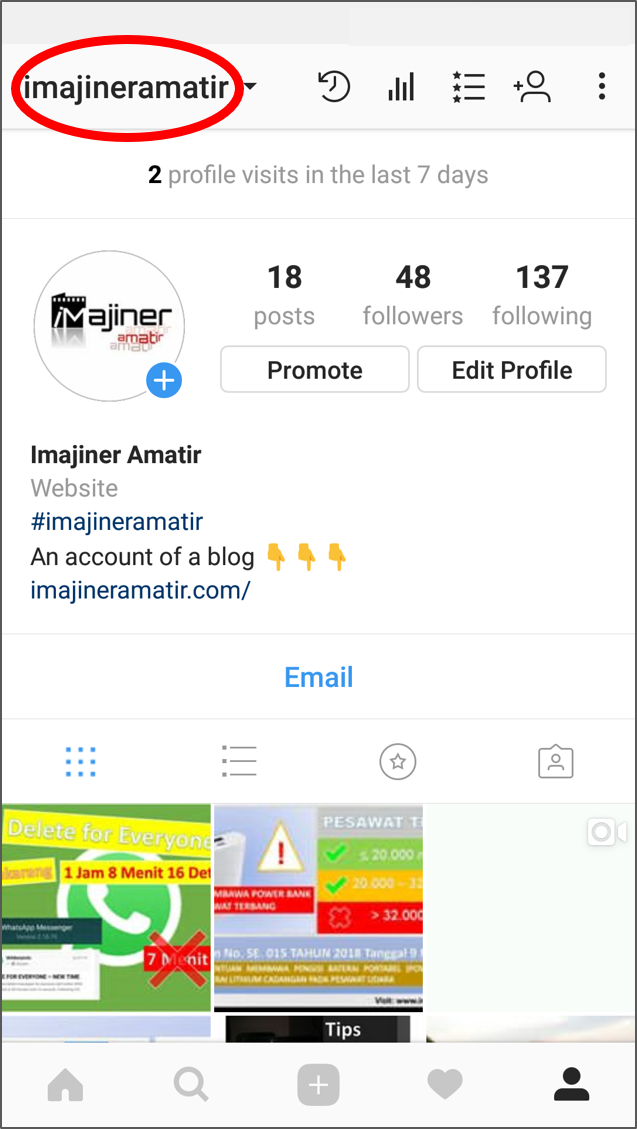Open Edit Profile
The width and height of the screenshot is (637, 1129).
[511, 370]
